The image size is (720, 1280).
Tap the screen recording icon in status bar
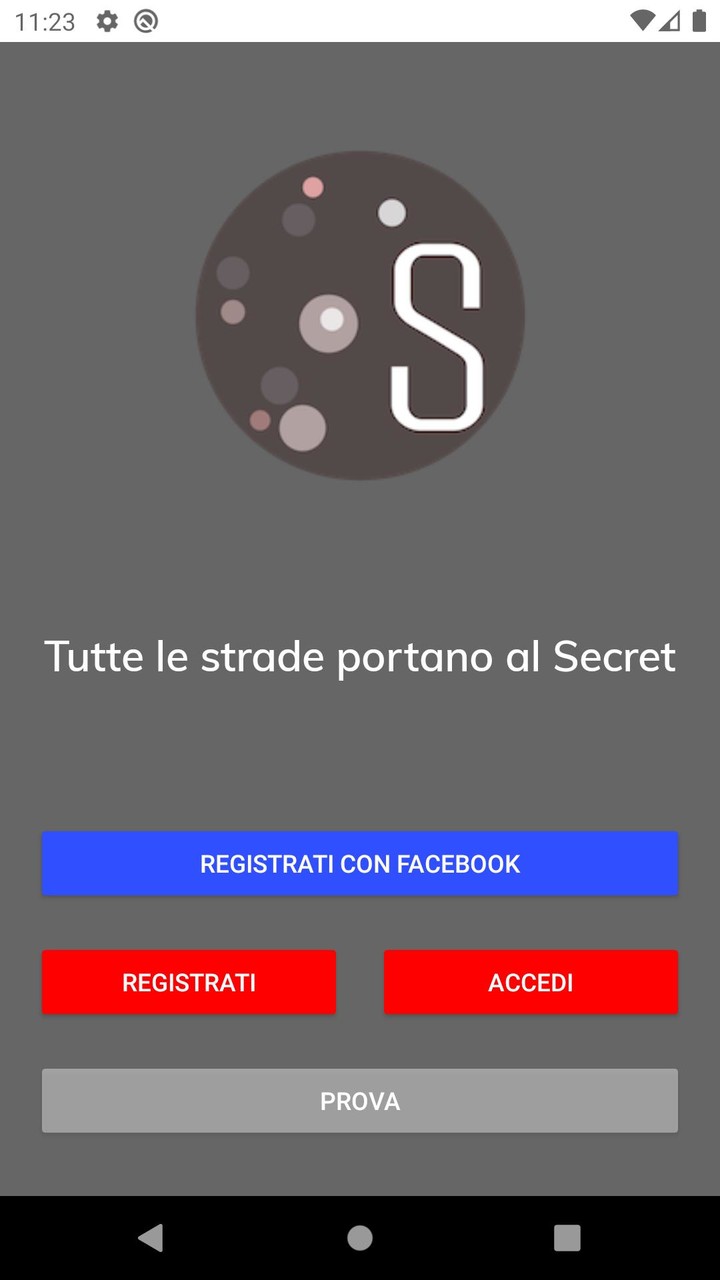[146, 20]
